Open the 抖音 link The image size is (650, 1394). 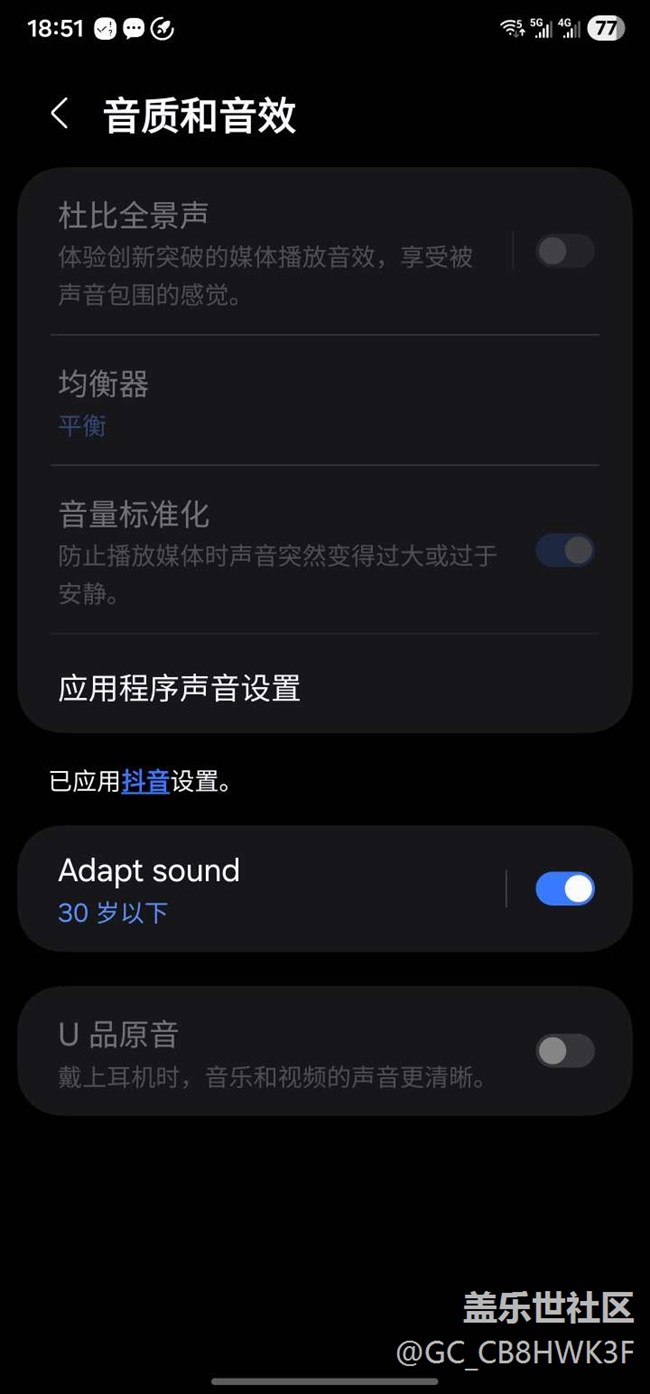(145, 781)
